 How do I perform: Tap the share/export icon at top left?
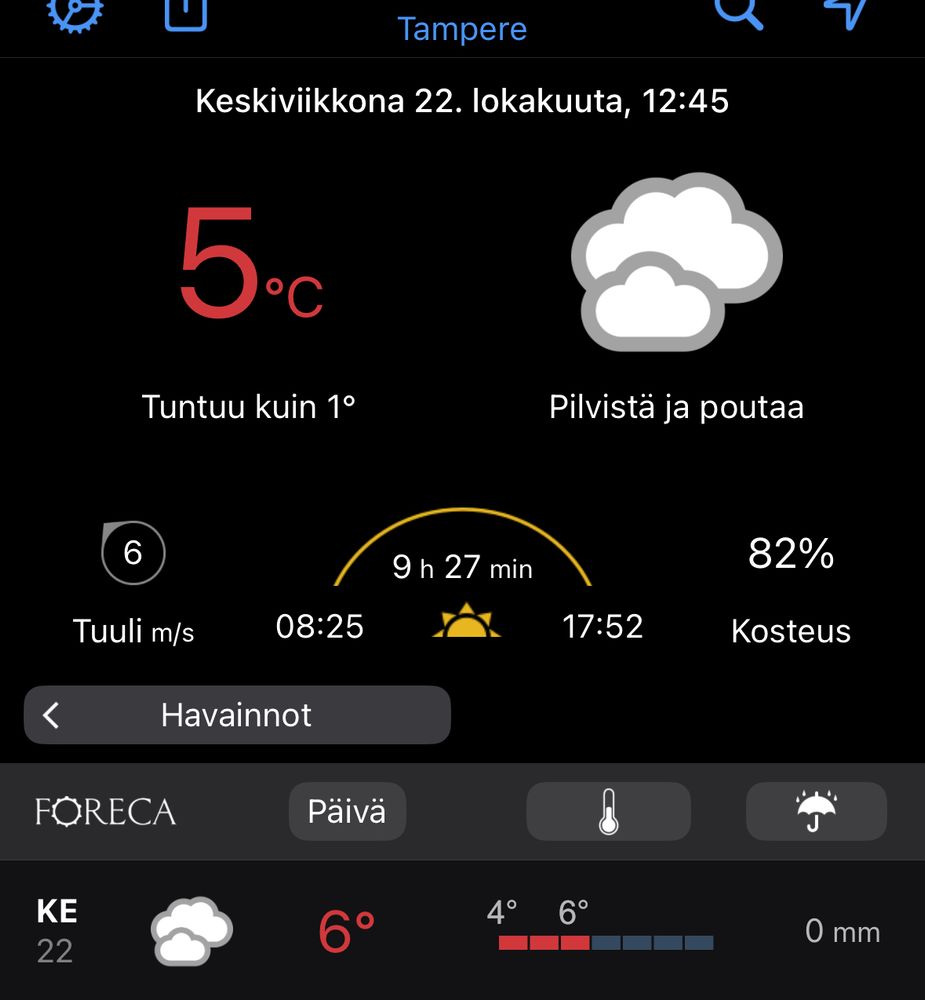[x=185, y=15]
